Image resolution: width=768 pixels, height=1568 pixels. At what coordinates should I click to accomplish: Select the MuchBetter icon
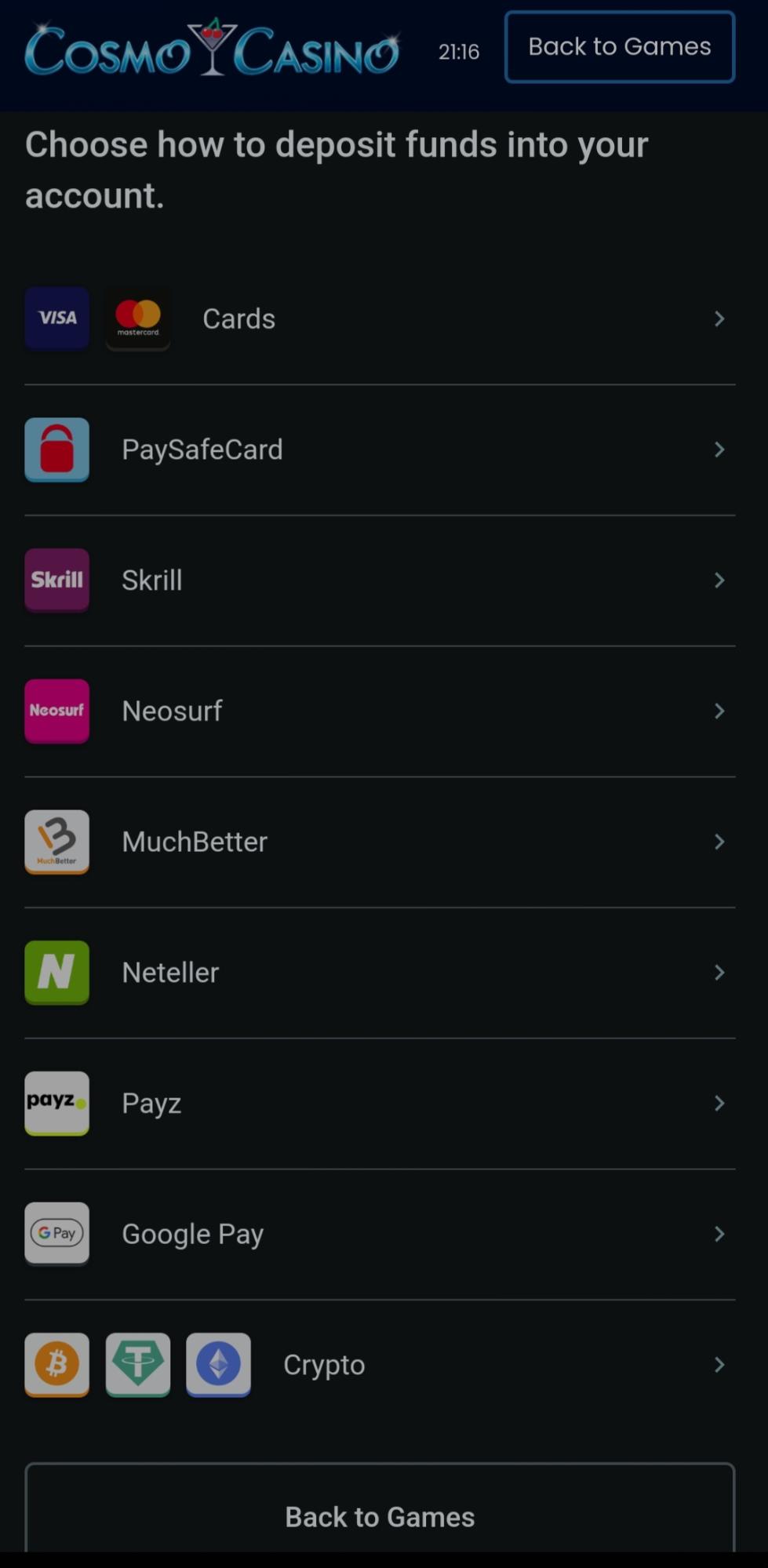click(56, 841)
